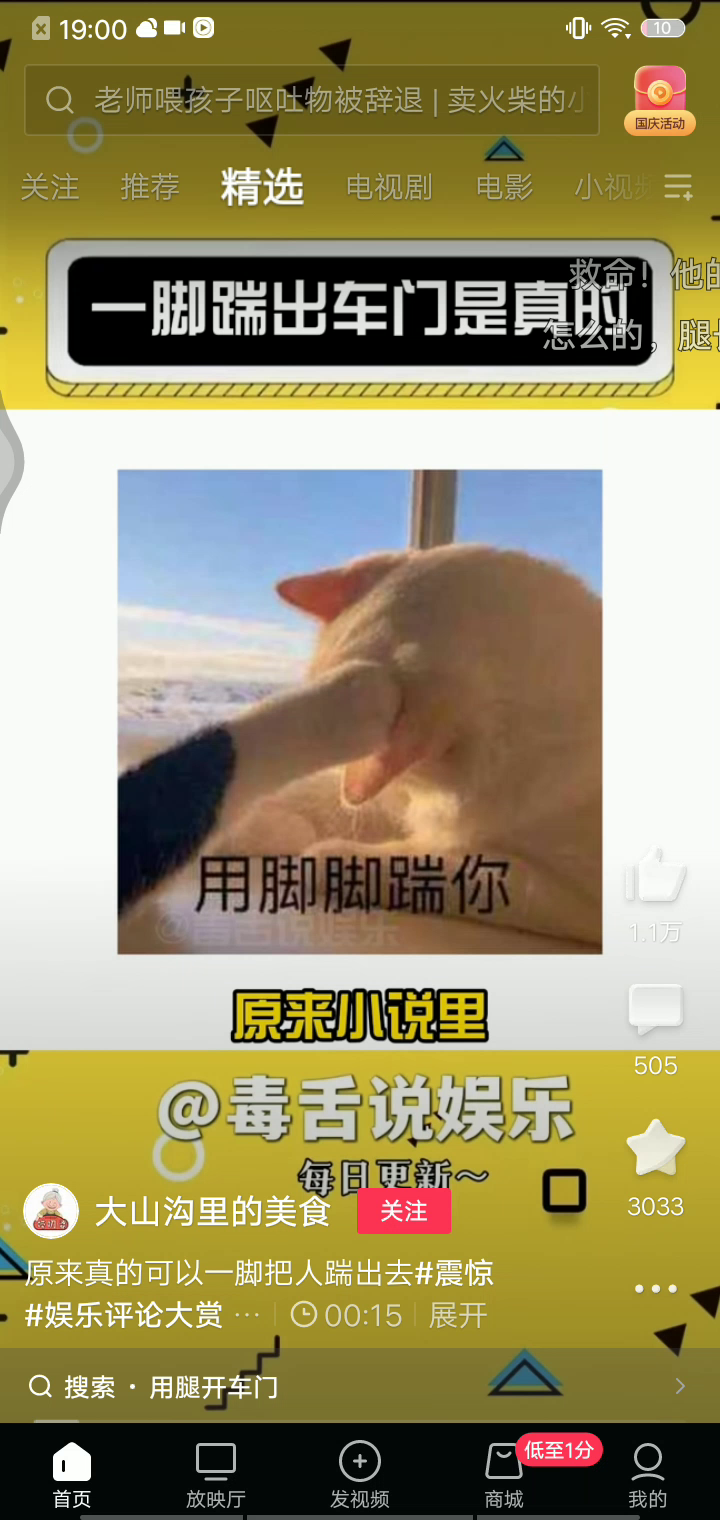Tap 发视频 to upload a video
The width and height of the screenshot is (720, 1520).
pos(360,1475)
